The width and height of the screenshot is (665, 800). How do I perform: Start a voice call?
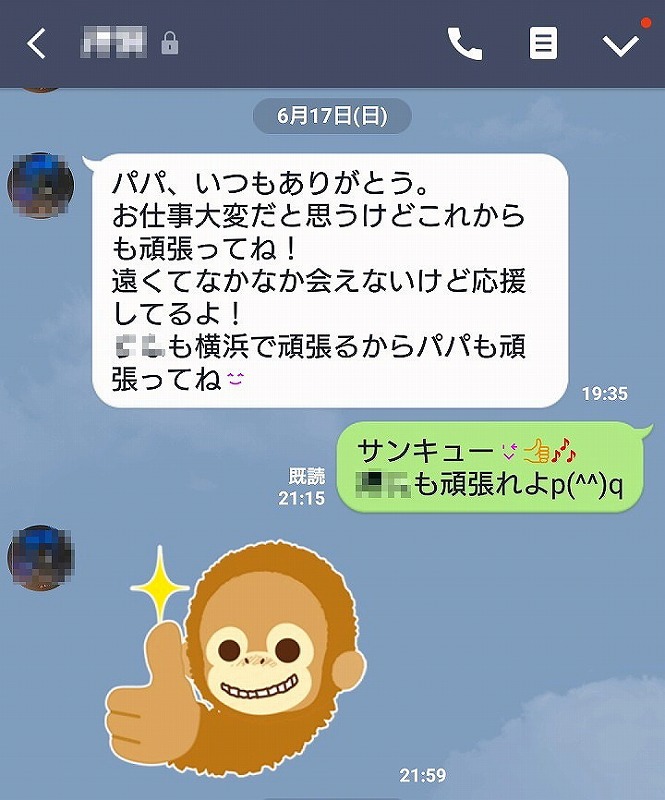(x=465, y=44)
